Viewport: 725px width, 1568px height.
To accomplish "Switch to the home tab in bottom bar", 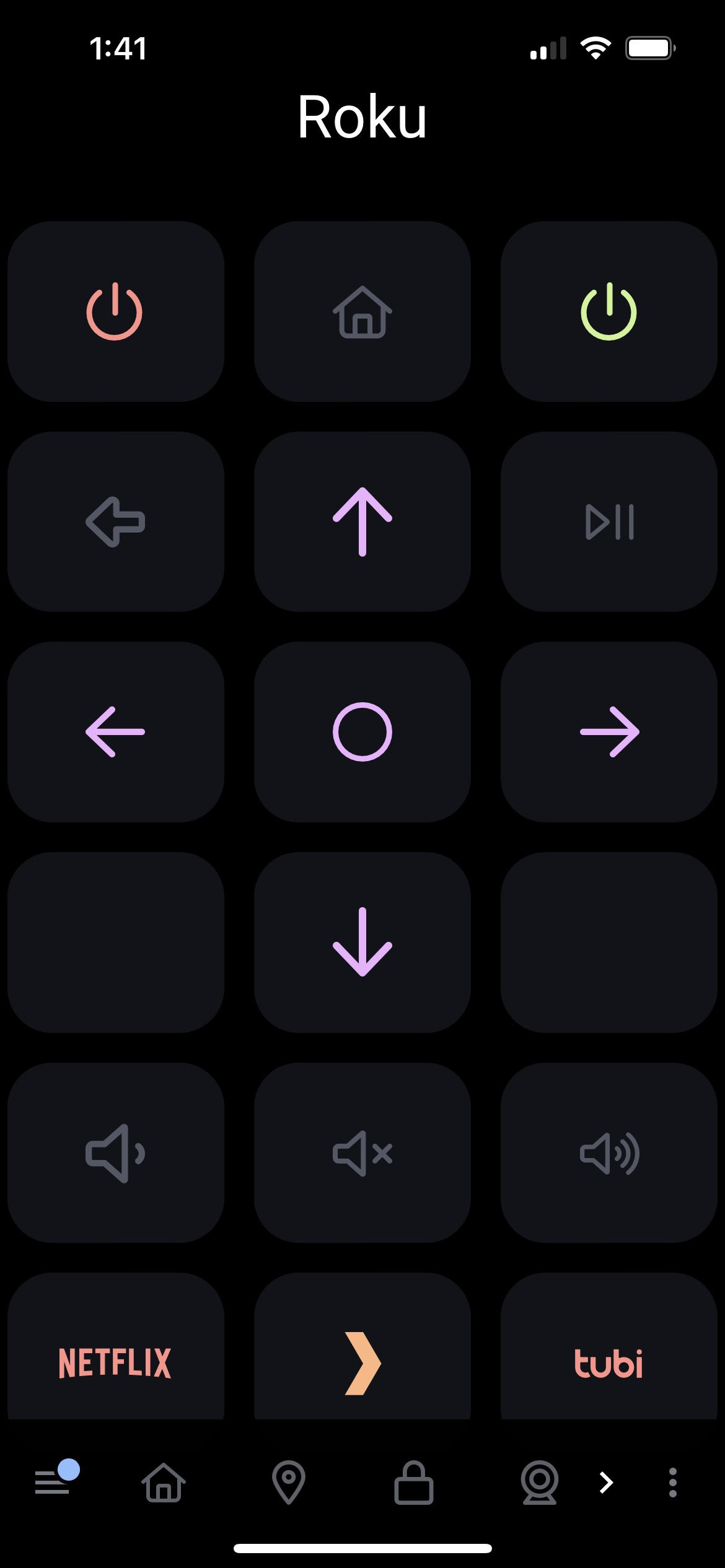I will pyautogui.click(x=164, y=1483).
